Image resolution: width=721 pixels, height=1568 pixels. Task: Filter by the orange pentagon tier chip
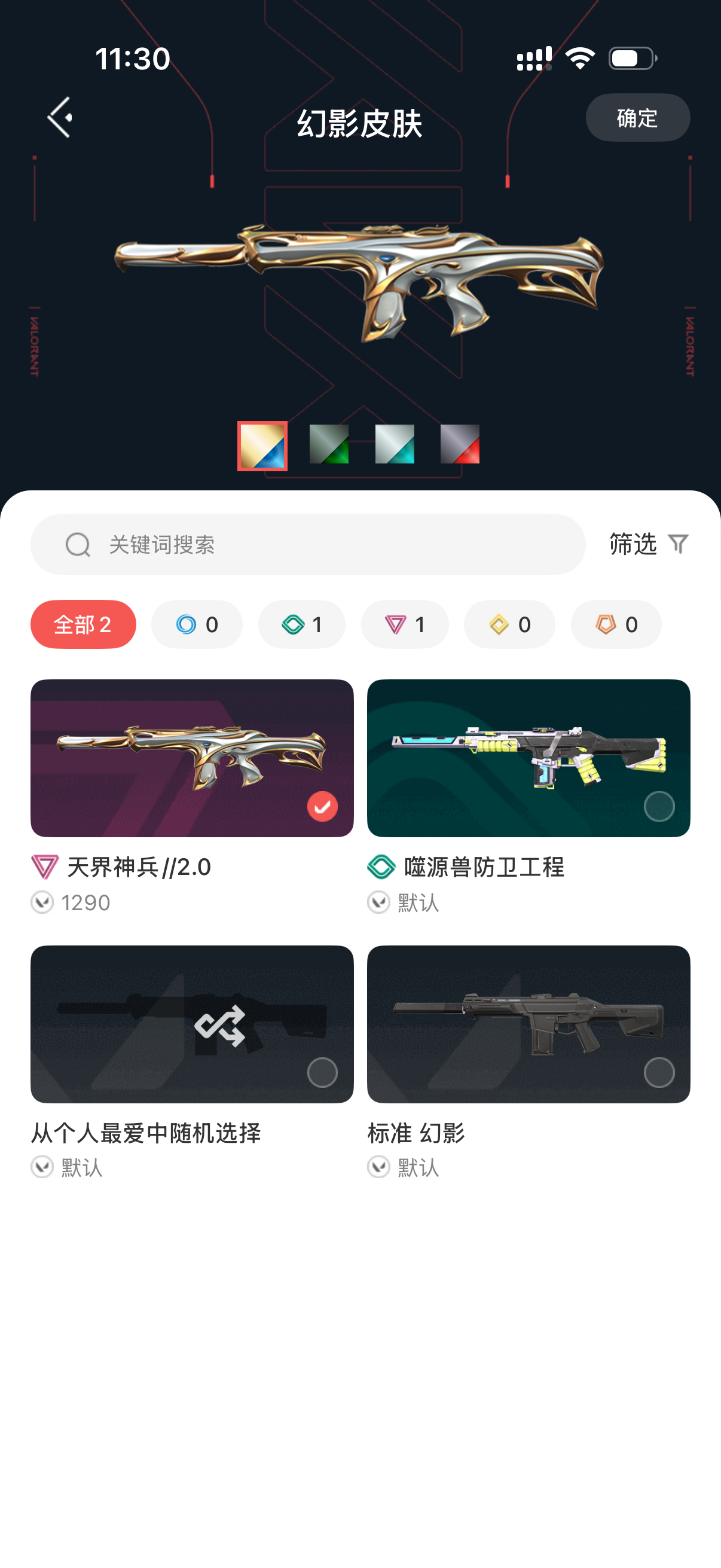[616, 624]
